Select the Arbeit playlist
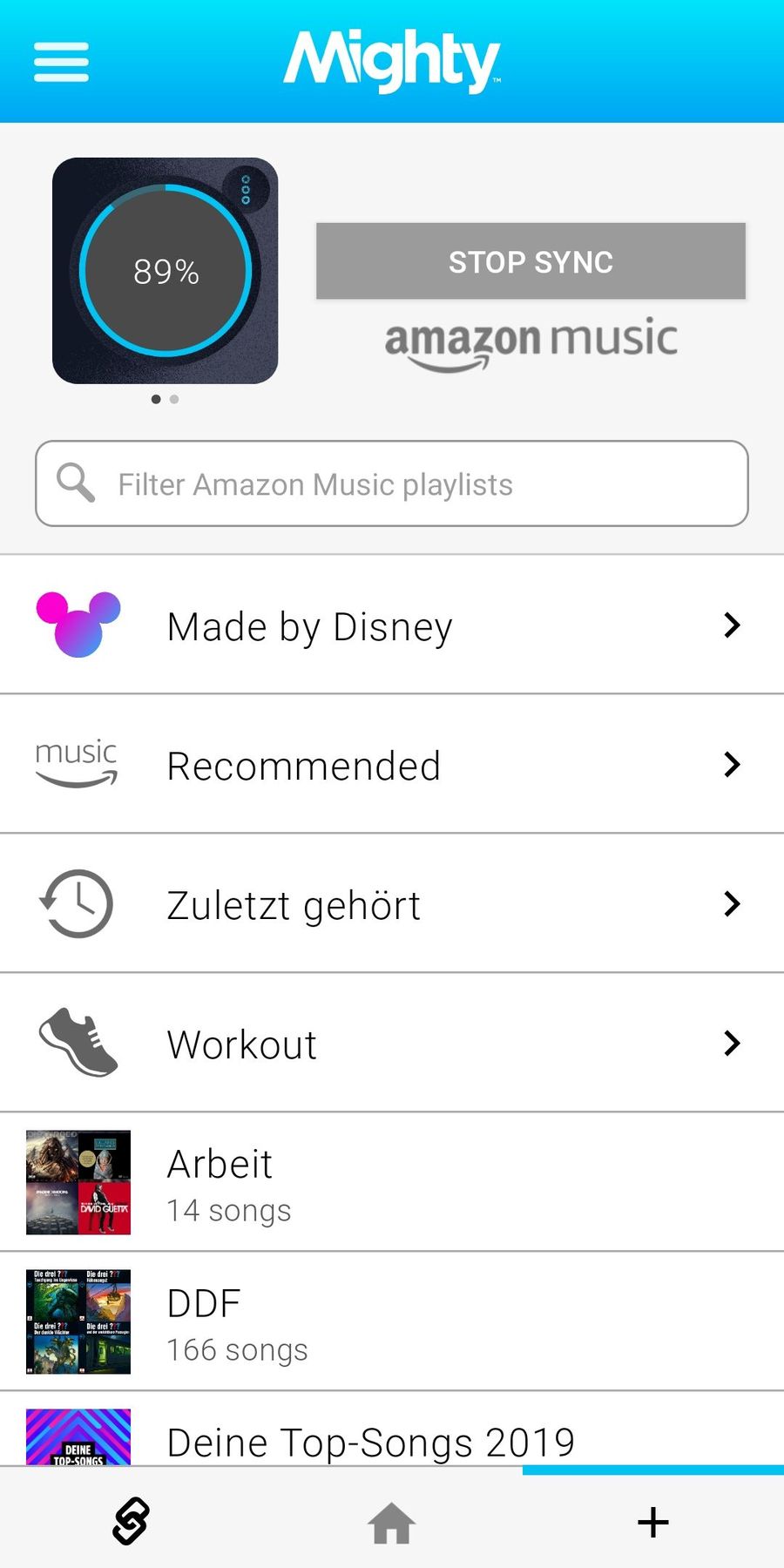 (x=392, y=1182)
